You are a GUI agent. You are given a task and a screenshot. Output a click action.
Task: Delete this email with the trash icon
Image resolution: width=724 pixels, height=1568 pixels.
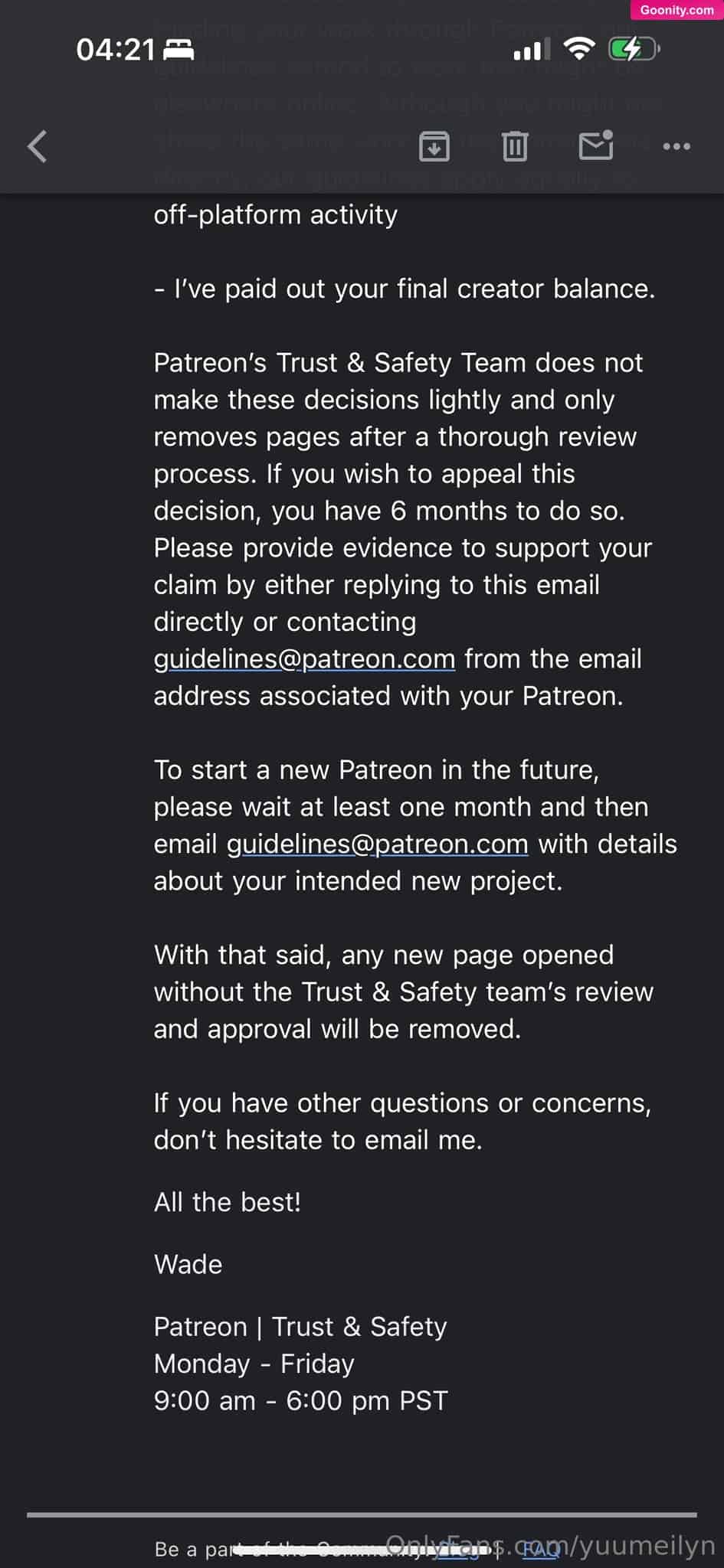[515, 146]
